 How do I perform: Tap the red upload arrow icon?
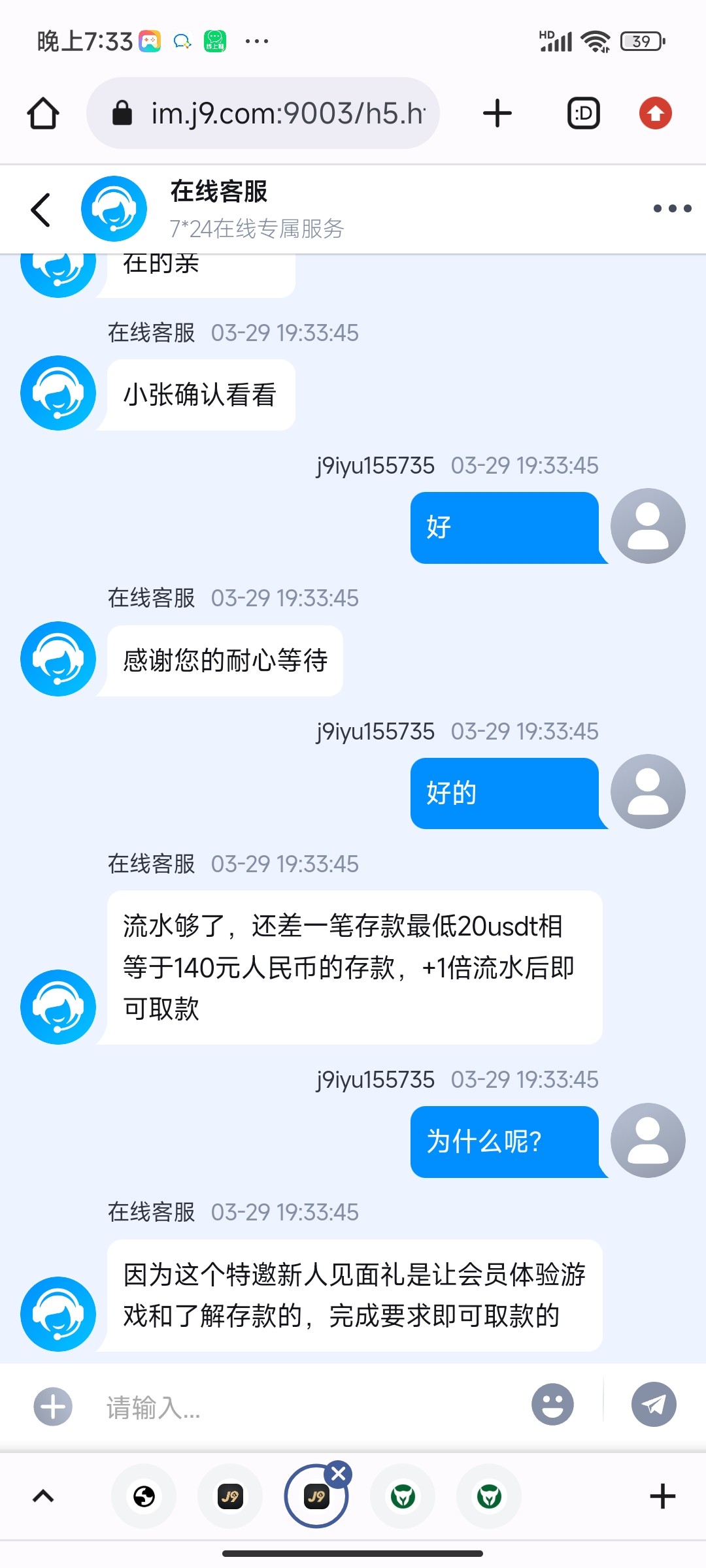[x=655, y=114]
